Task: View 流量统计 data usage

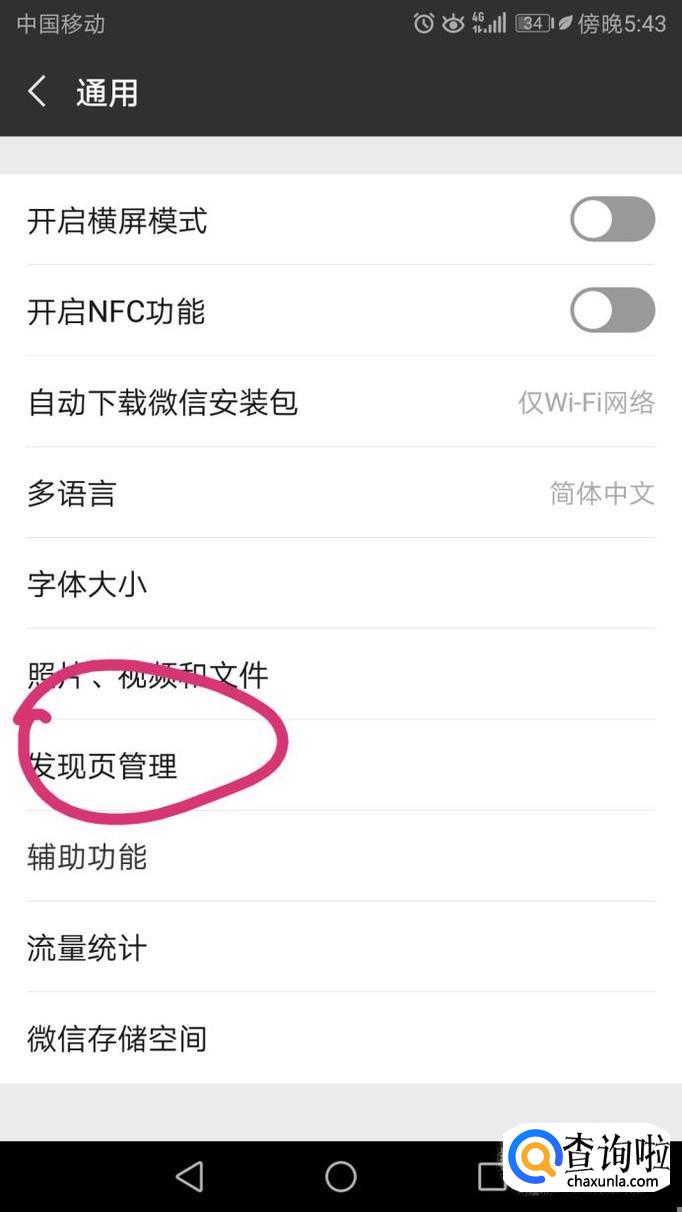Action: click(x=340, y=948)
